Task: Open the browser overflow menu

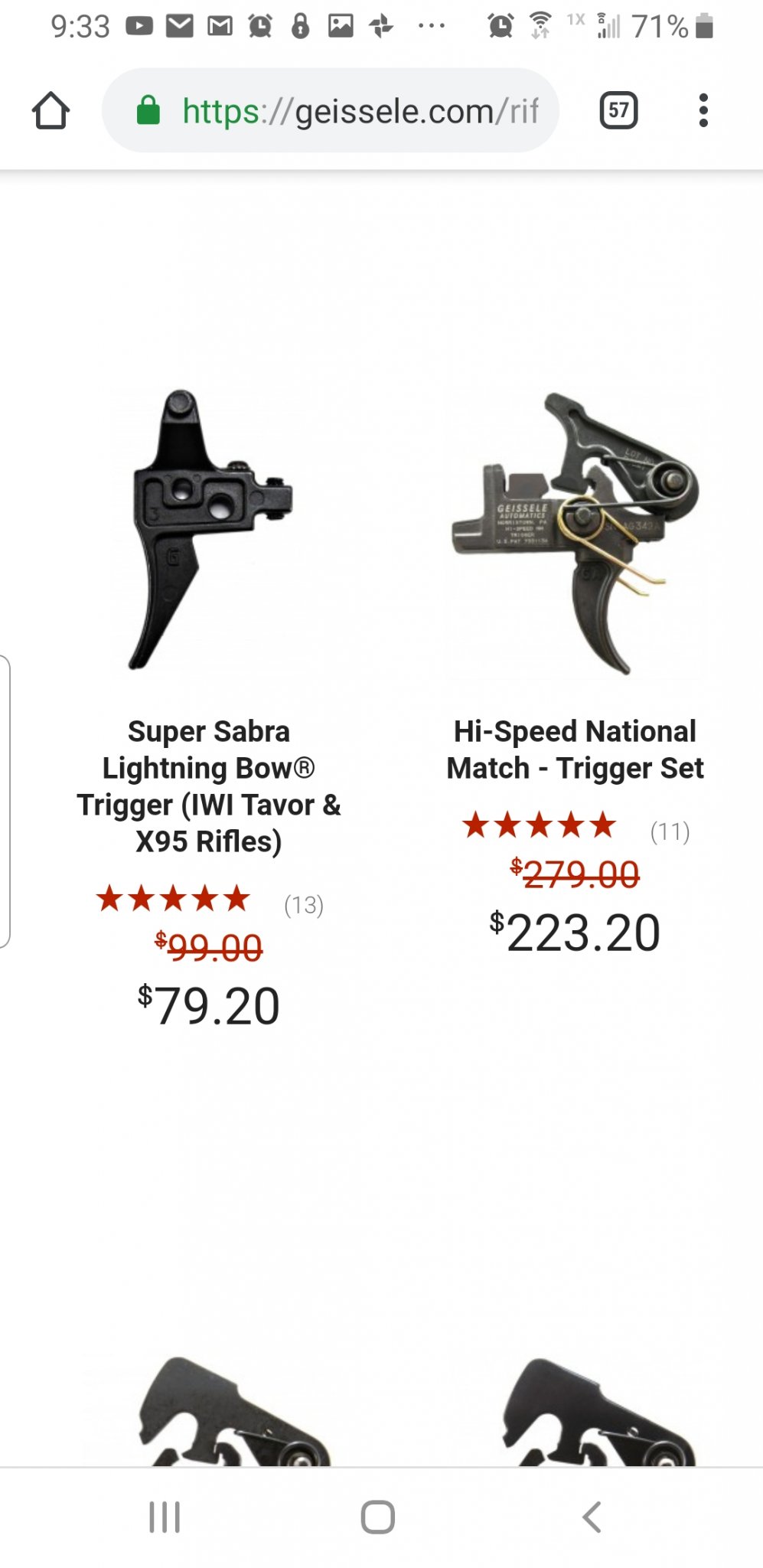Action: click(703, 111)
